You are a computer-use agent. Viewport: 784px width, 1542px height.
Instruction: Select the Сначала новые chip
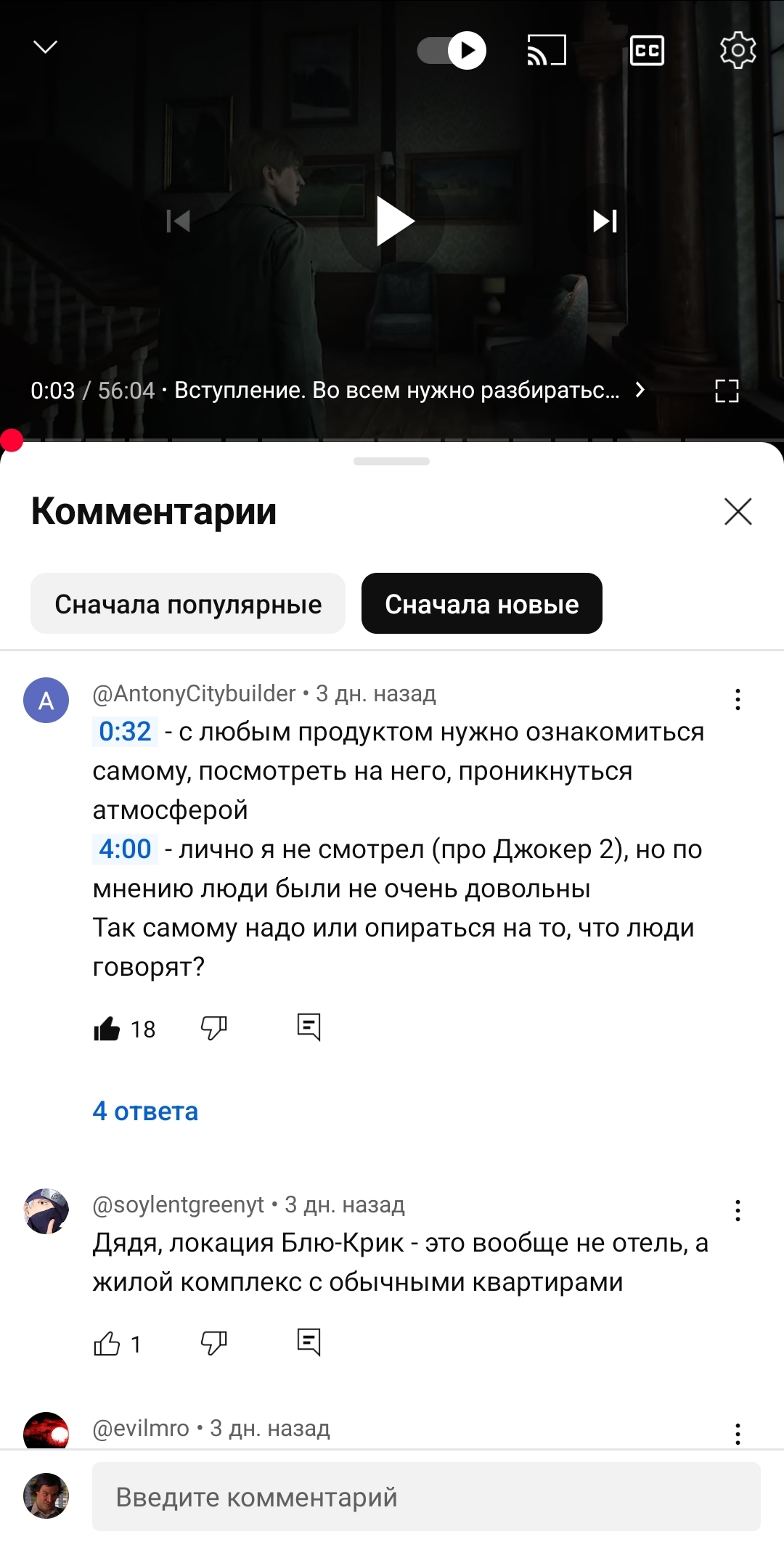pyautogui.click(x=482, y=603)
